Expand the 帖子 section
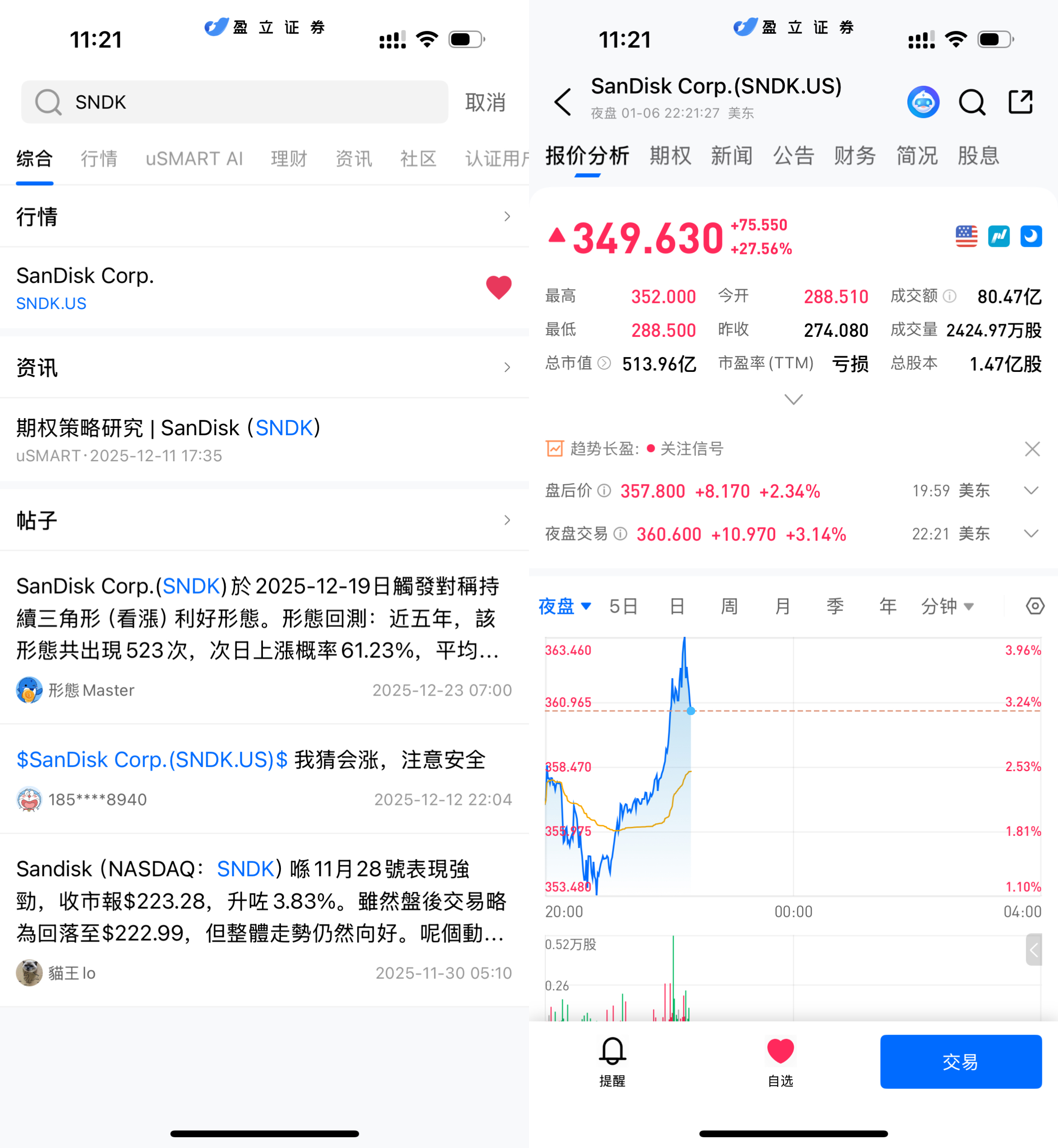Image resolution: width=1058 pixels, height=1148 pixels. (263, 520)
